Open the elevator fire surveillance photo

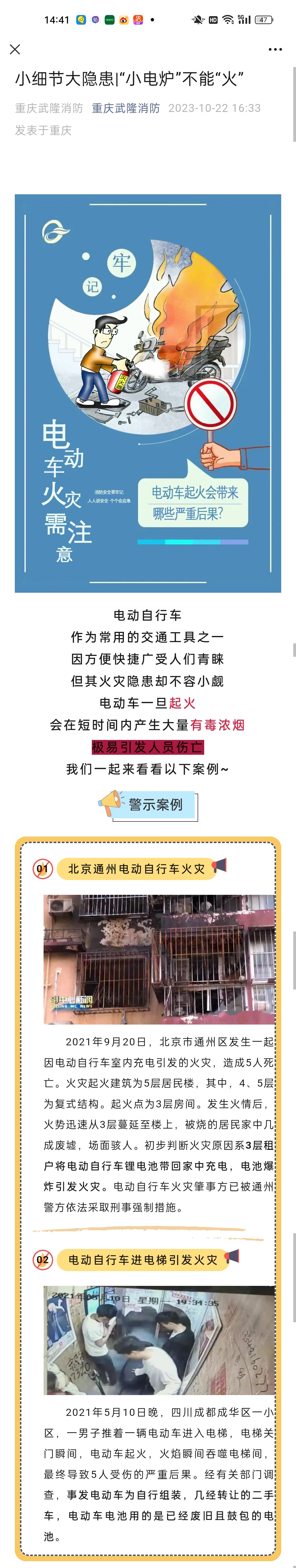click(159, 1339)
